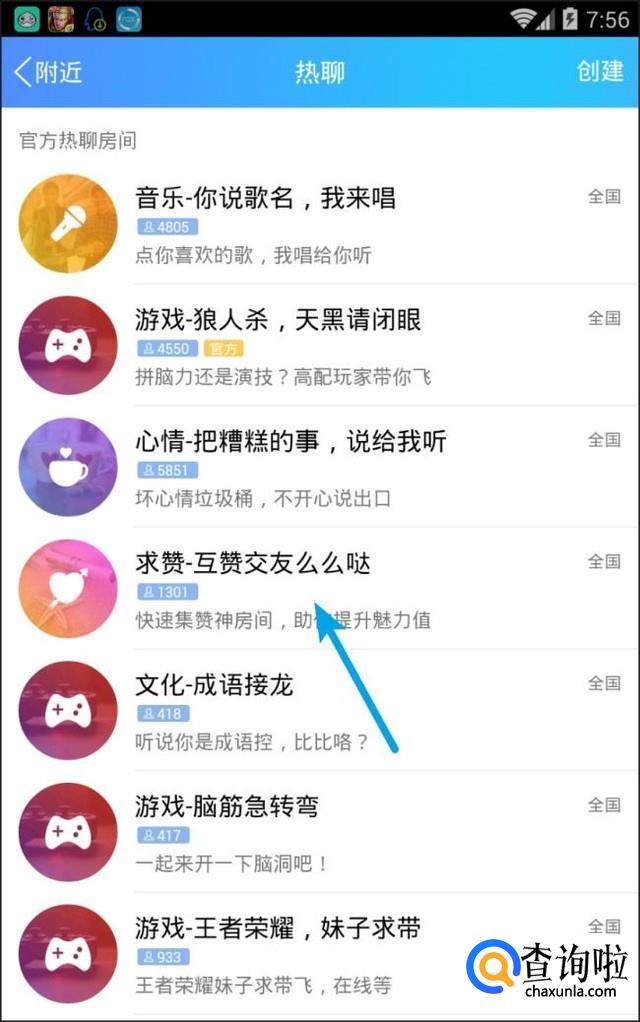Tap 创建 to create a room

click(x=600, y=72)
